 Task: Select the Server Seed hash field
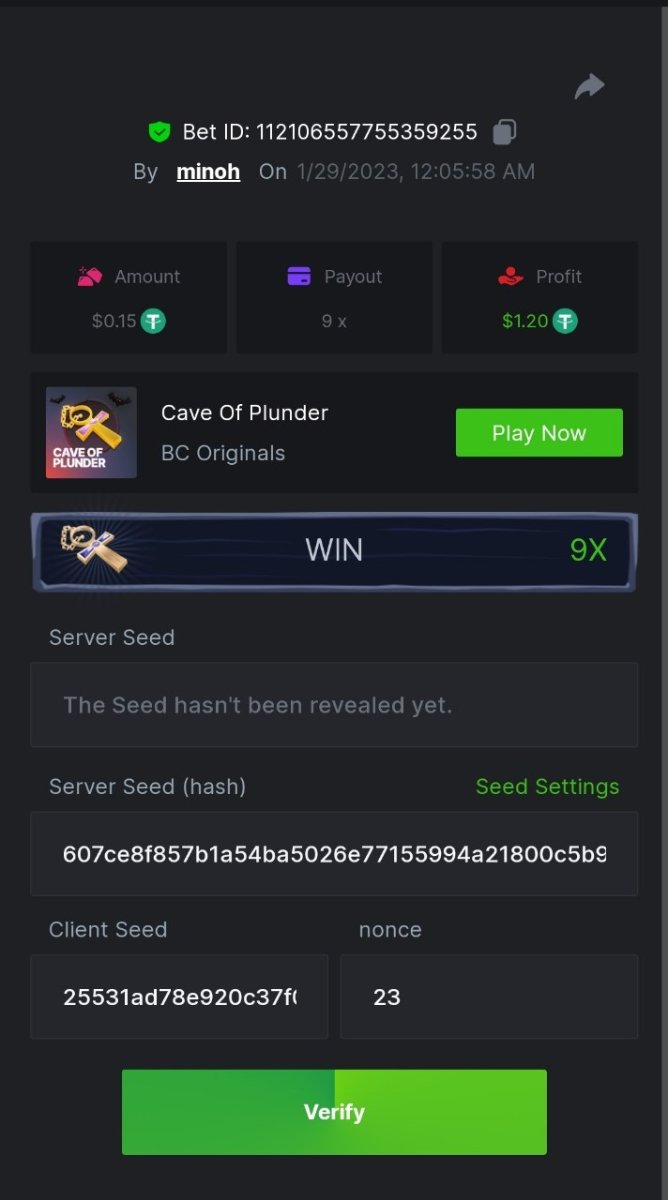334,854
